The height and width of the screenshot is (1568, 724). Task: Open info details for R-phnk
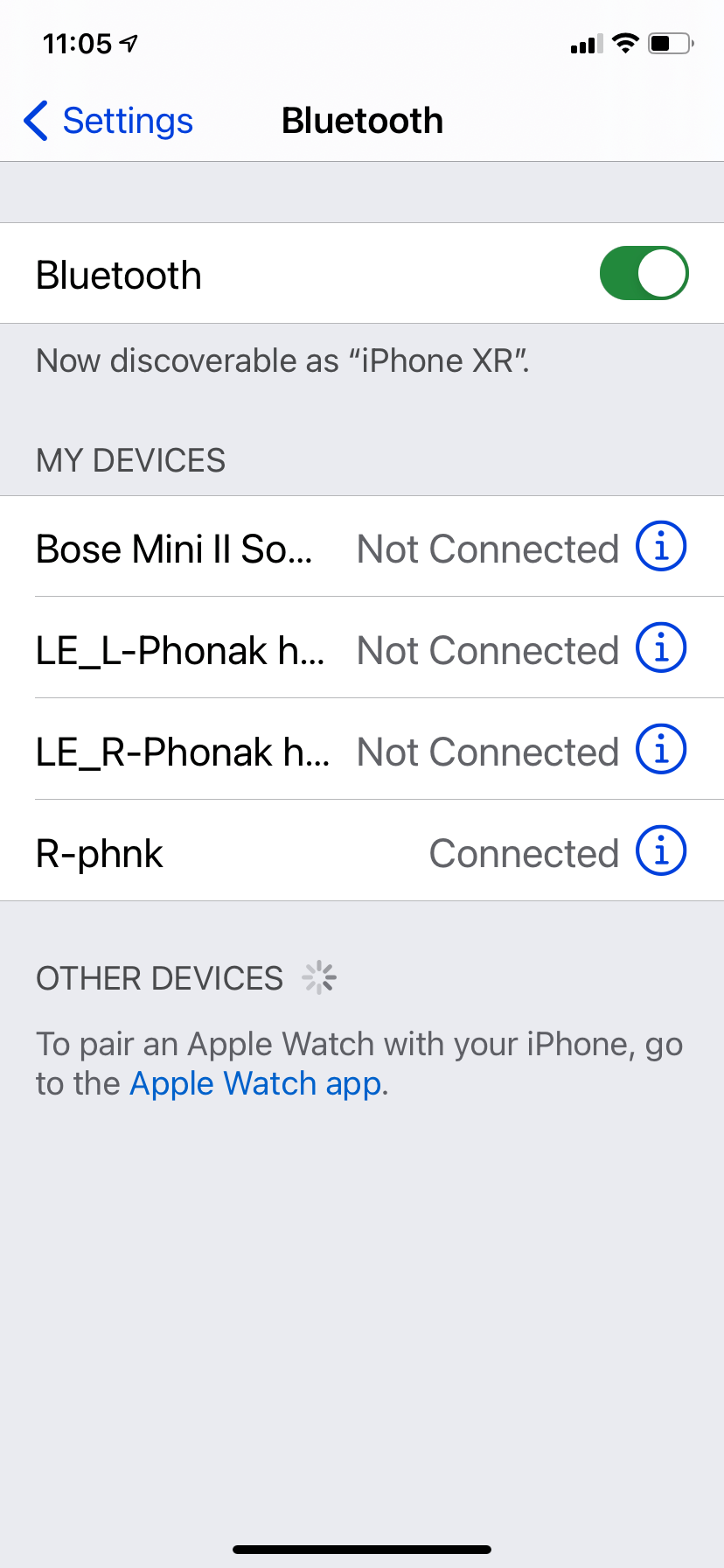click(661, 851)
